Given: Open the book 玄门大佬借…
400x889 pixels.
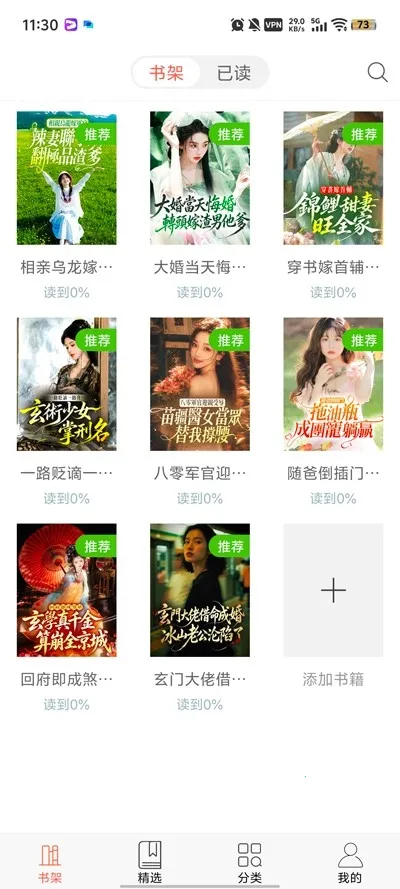Looking at the screenshot, I should [x=199, y=590].
